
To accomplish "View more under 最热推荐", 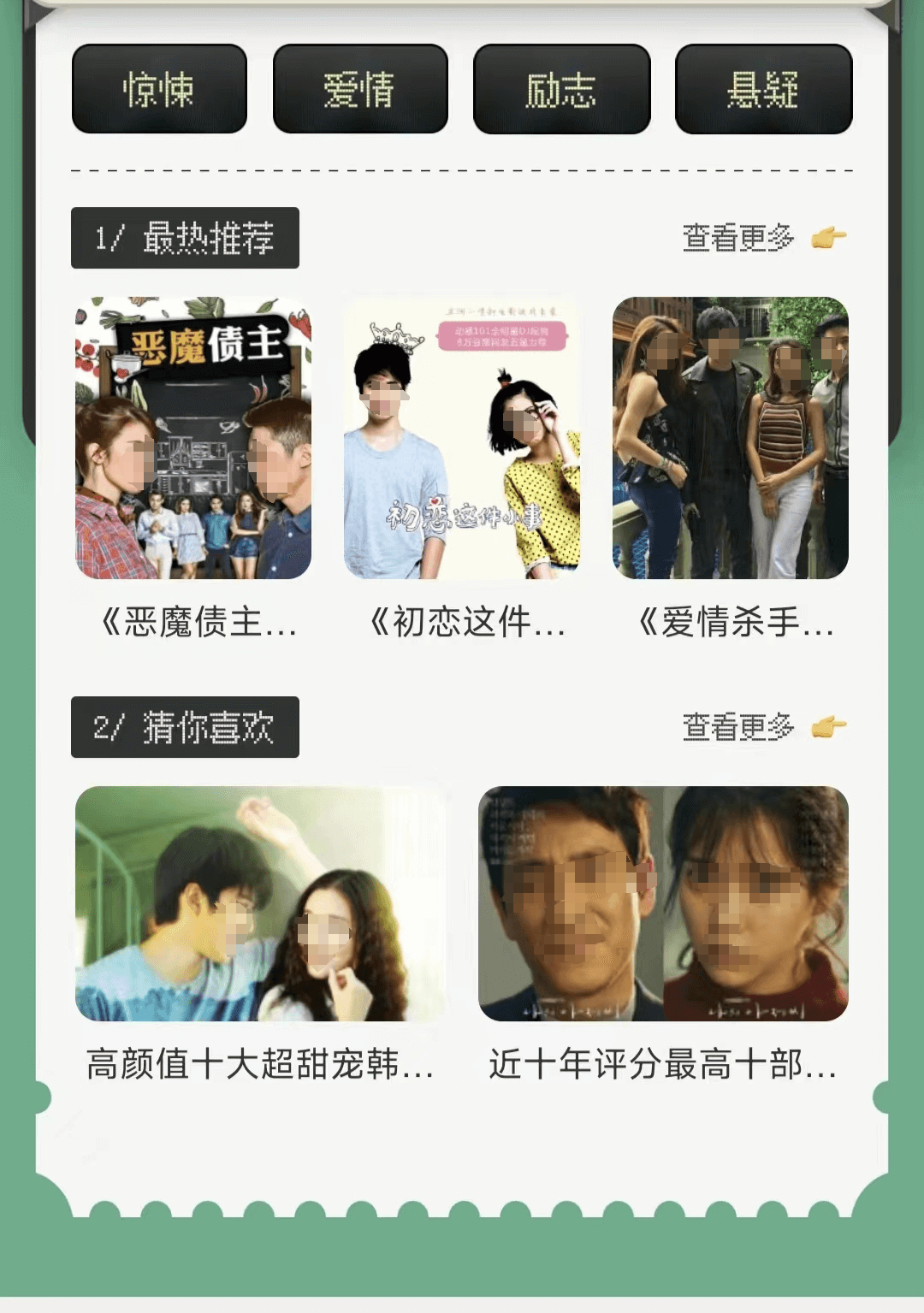I will click(762, 238).
